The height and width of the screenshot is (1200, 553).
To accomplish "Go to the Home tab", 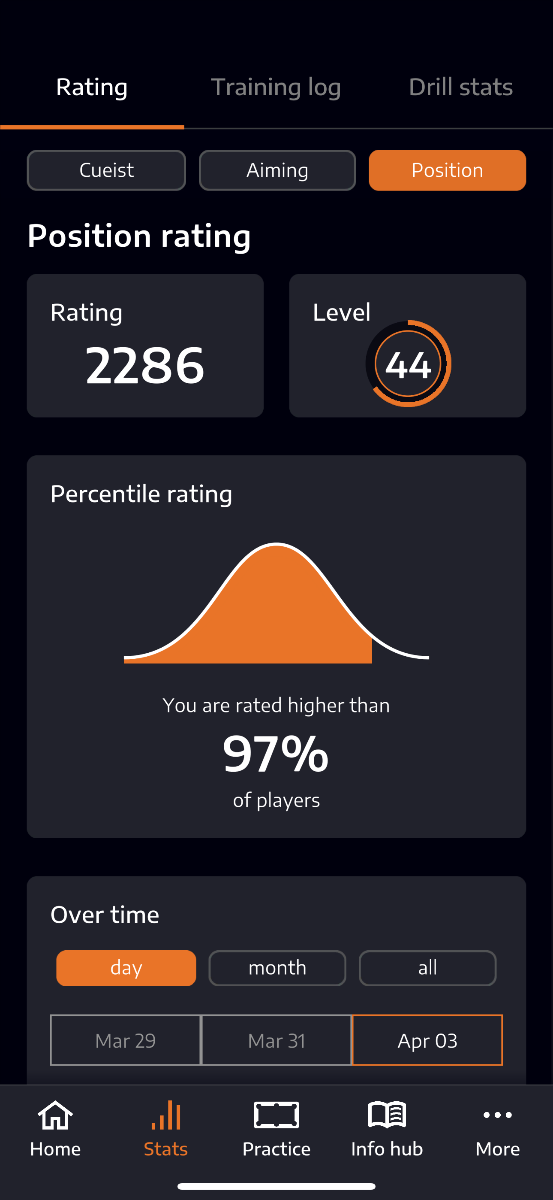I will point(55,1130).
